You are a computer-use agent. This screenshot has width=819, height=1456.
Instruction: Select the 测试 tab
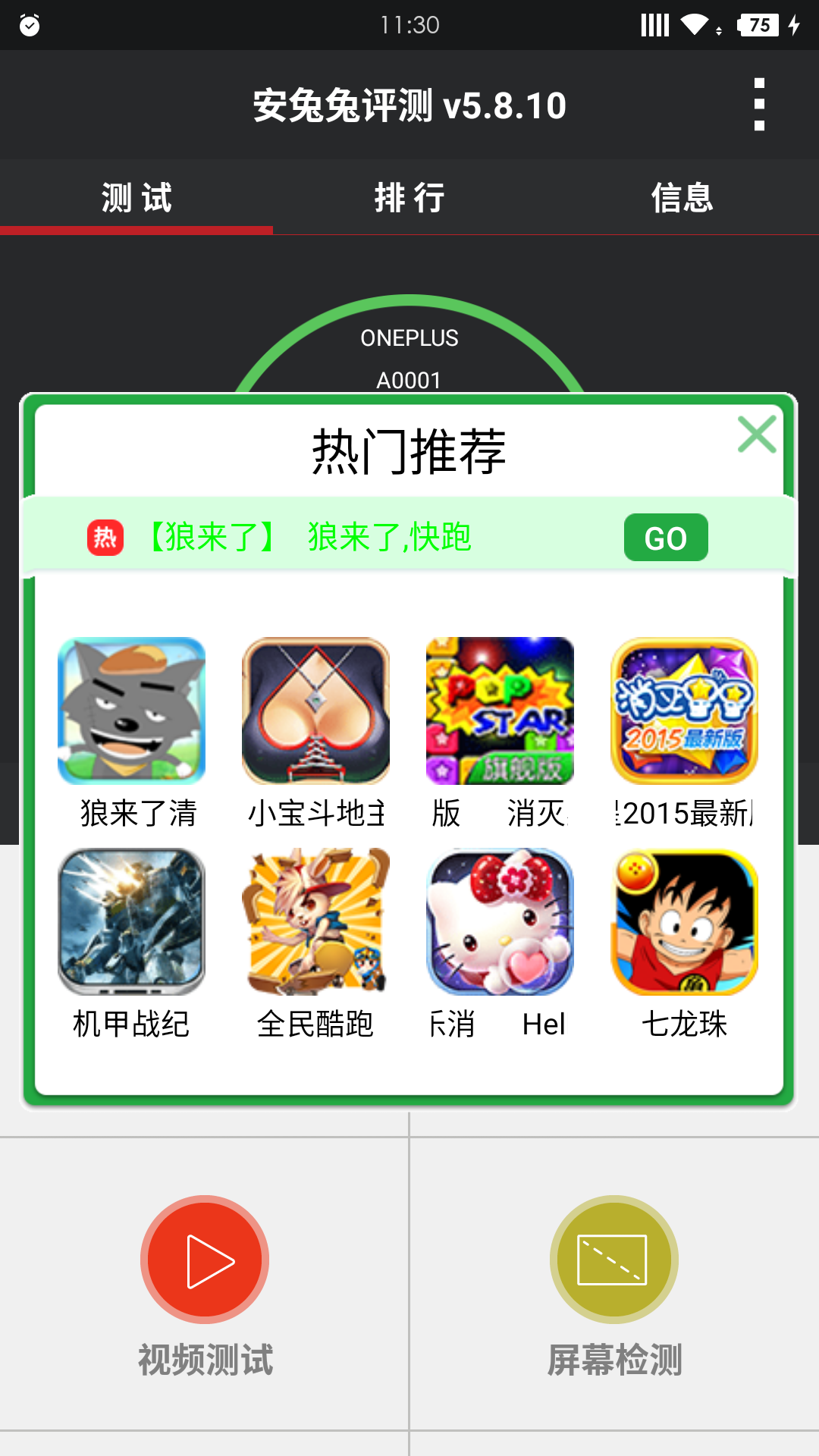click(136, 198)
